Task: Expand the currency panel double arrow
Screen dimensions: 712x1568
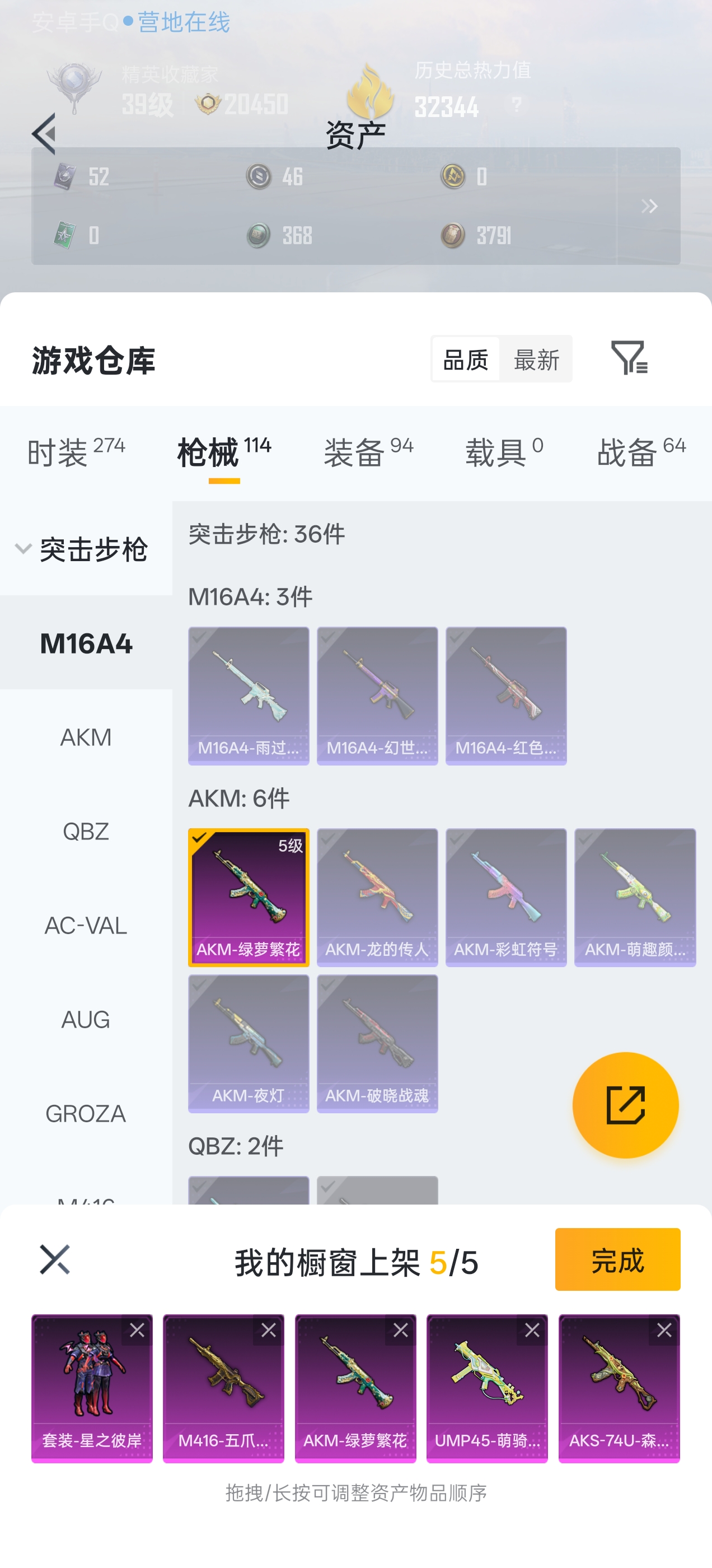Action: 649,206
